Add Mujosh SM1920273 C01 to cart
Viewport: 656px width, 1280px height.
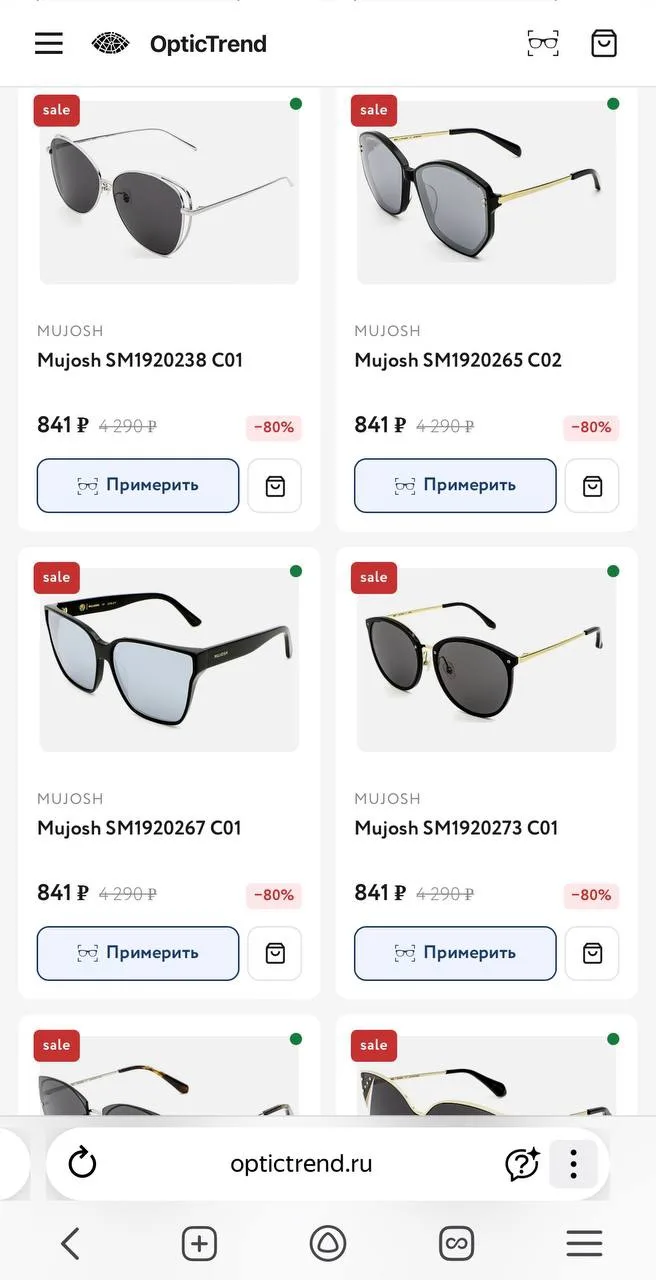coord(592,953)
